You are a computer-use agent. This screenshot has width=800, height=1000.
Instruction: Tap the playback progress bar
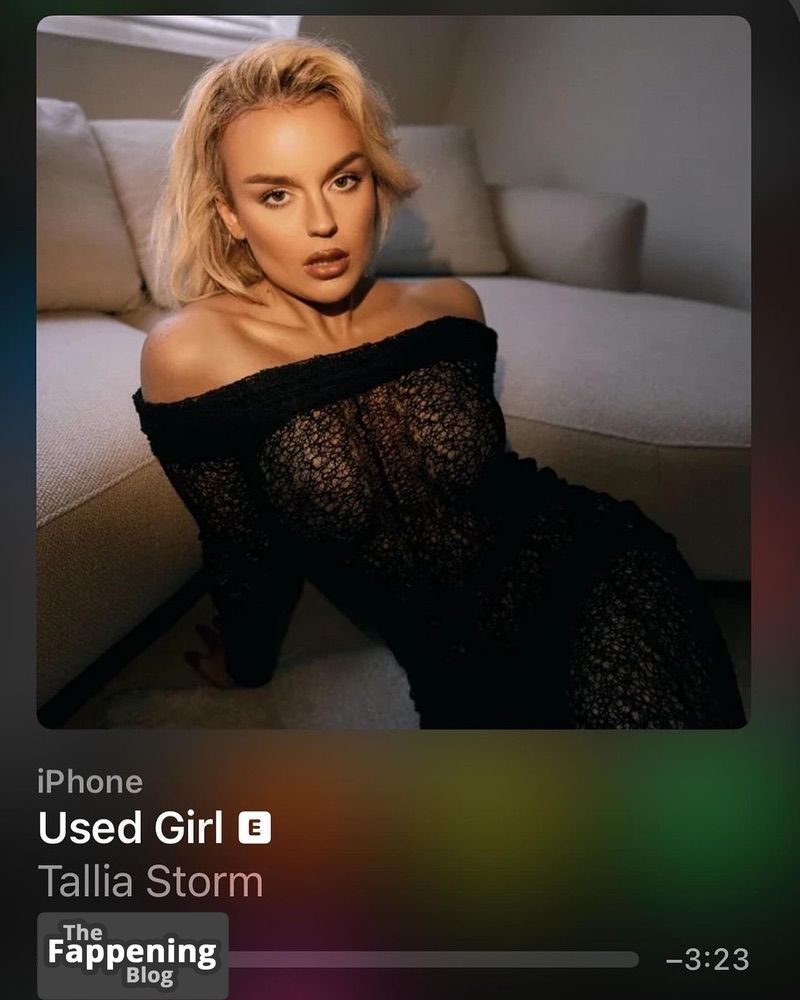(432, 960)
